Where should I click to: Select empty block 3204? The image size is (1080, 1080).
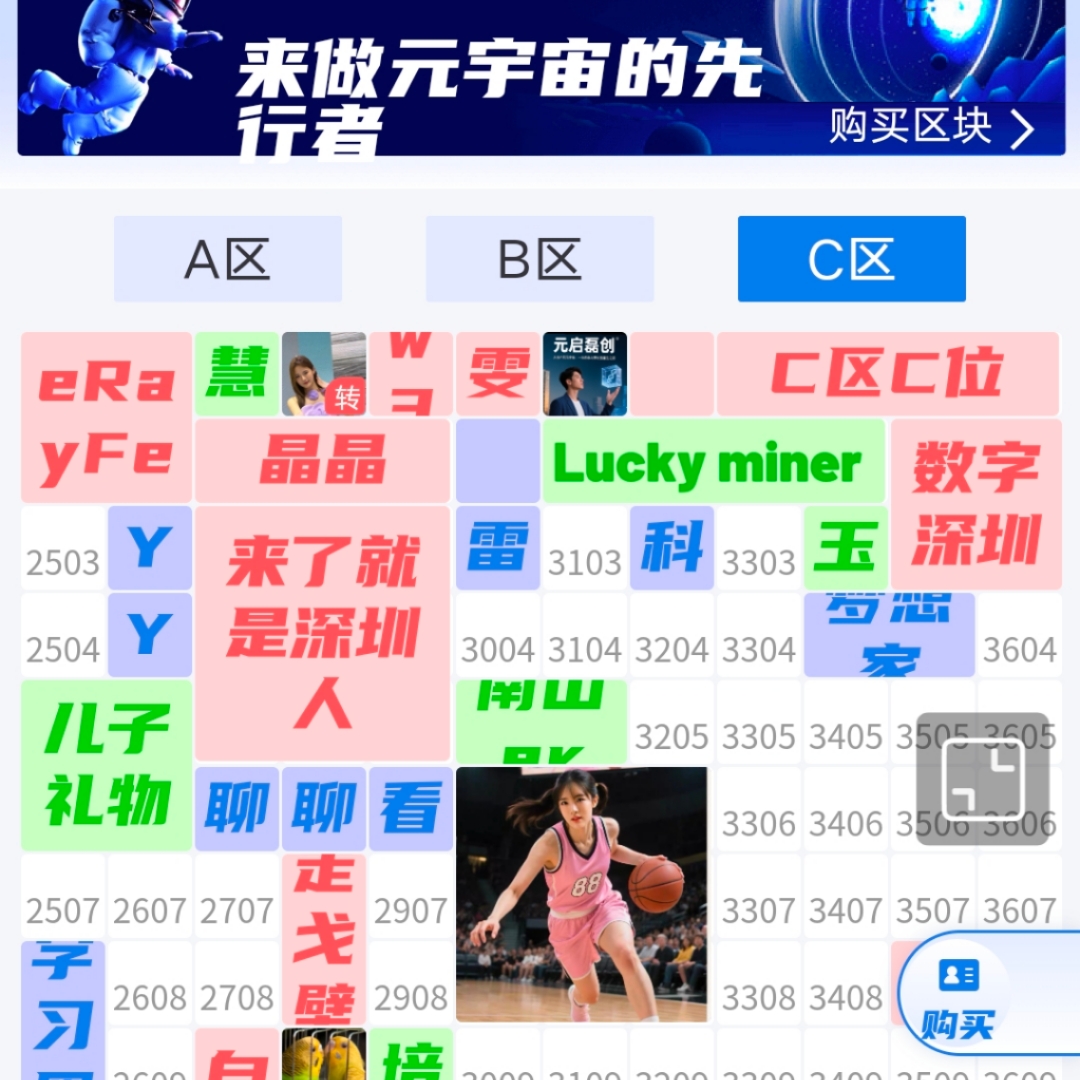[672, 649]
